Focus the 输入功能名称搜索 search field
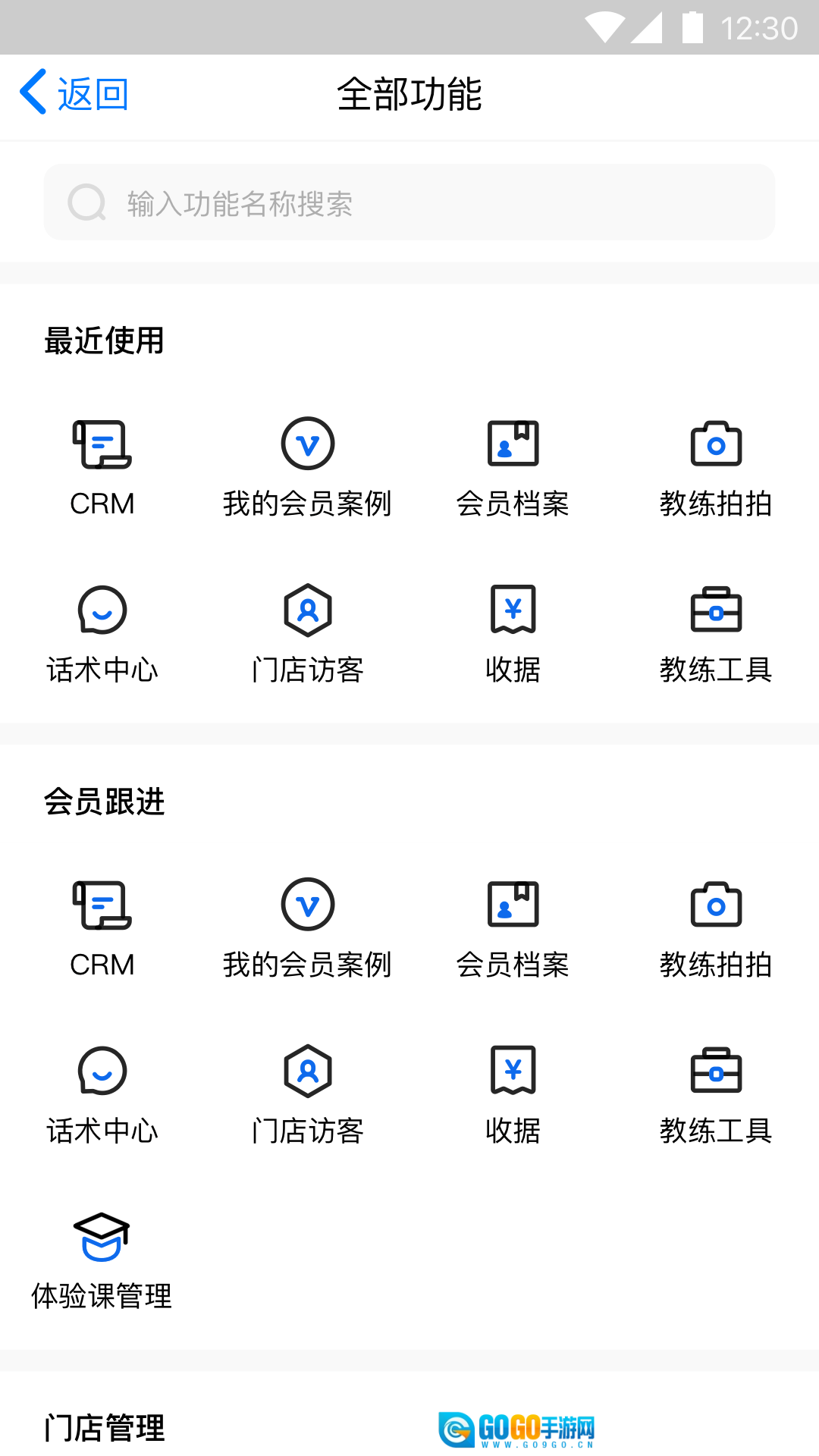 point(409,202)
